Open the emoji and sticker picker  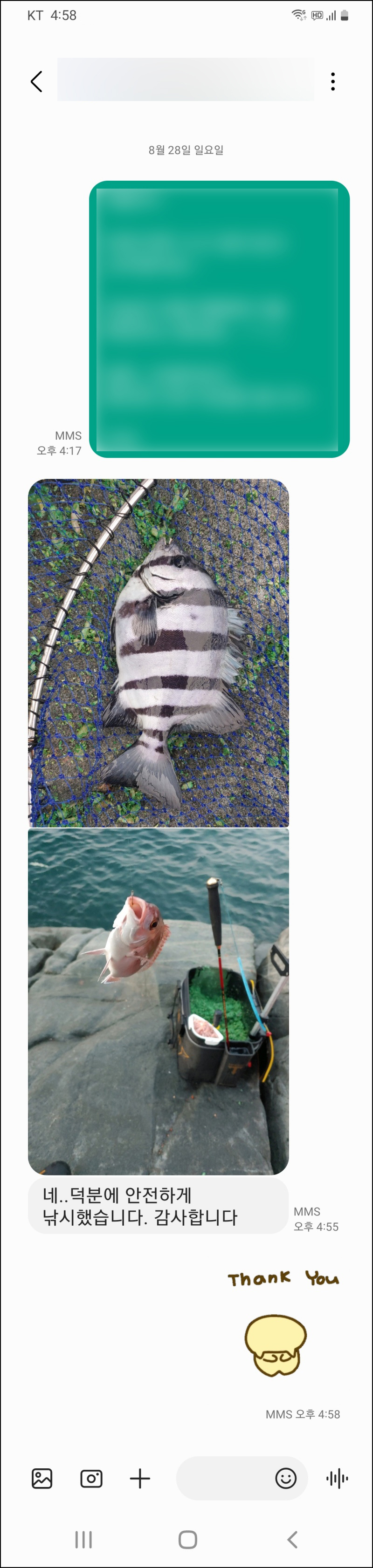pos(286,1478)
